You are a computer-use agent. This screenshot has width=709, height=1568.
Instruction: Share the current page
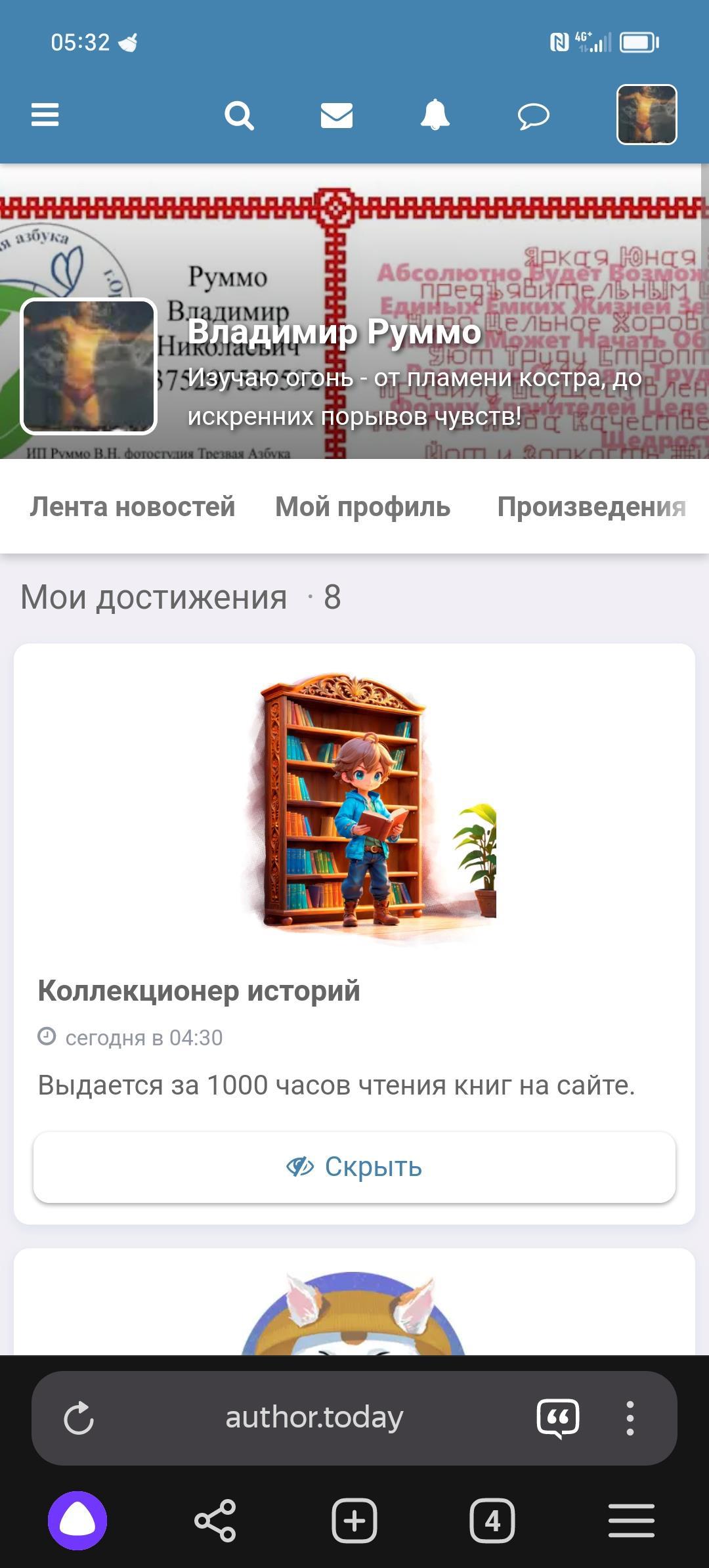215,1520
